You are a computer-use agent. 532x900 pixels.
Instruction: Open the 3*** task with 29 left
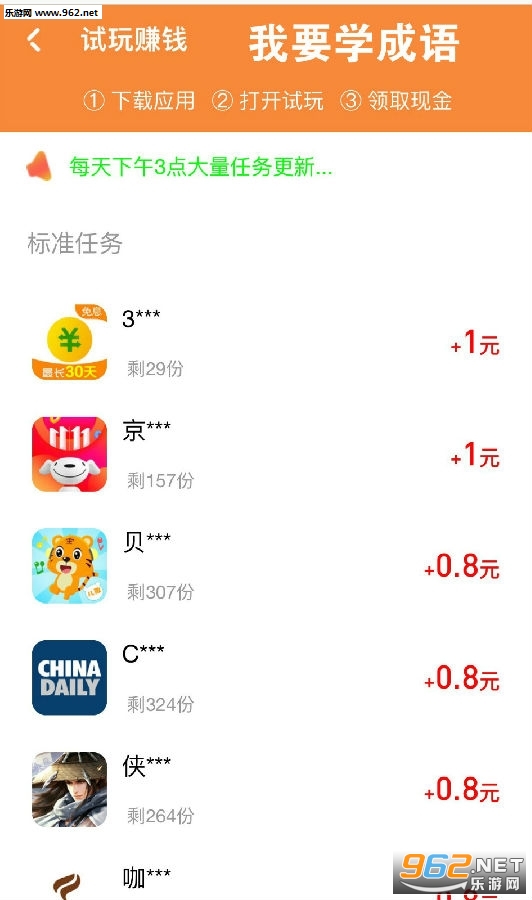[x=266, y=343]
